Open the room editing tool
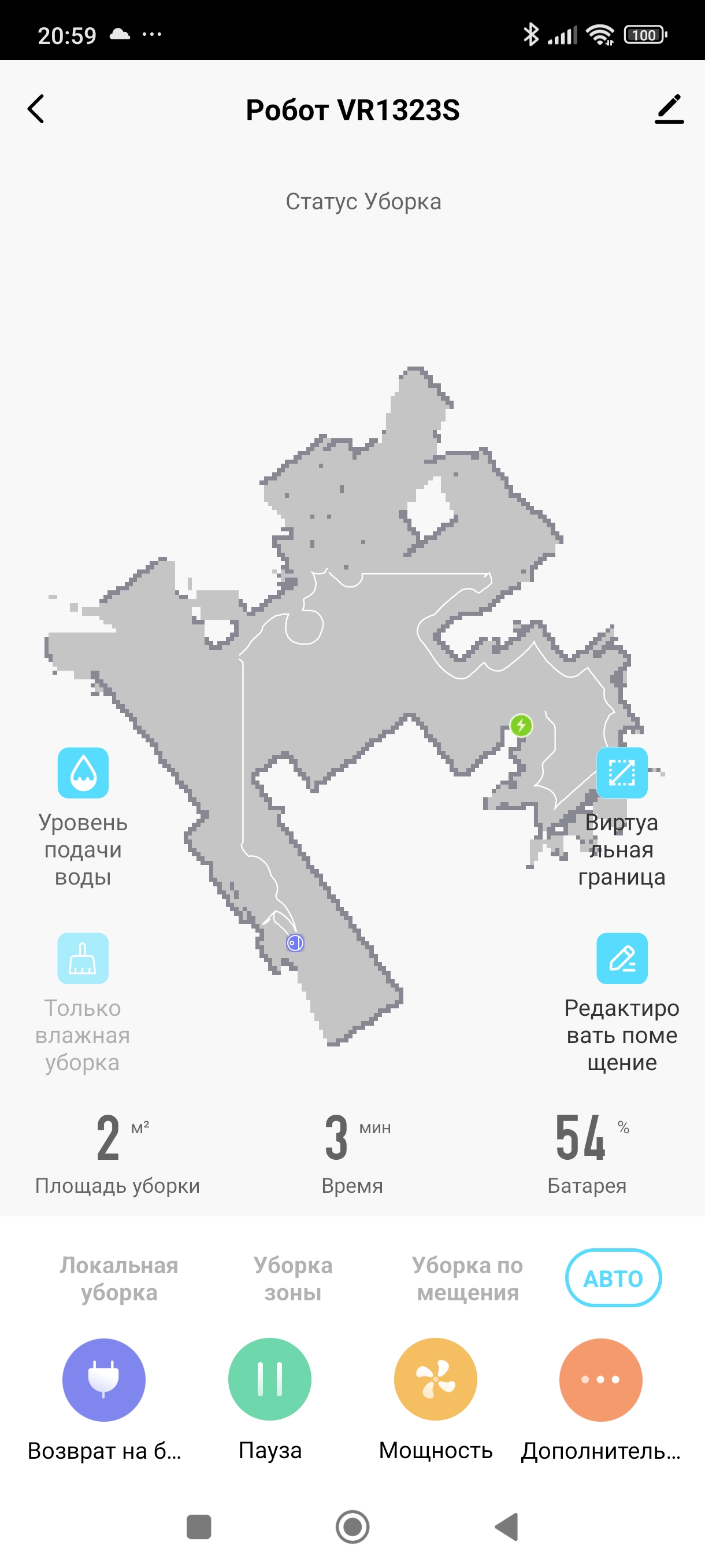The height and width of the screenshot is (1568, 705). [622, 958]
